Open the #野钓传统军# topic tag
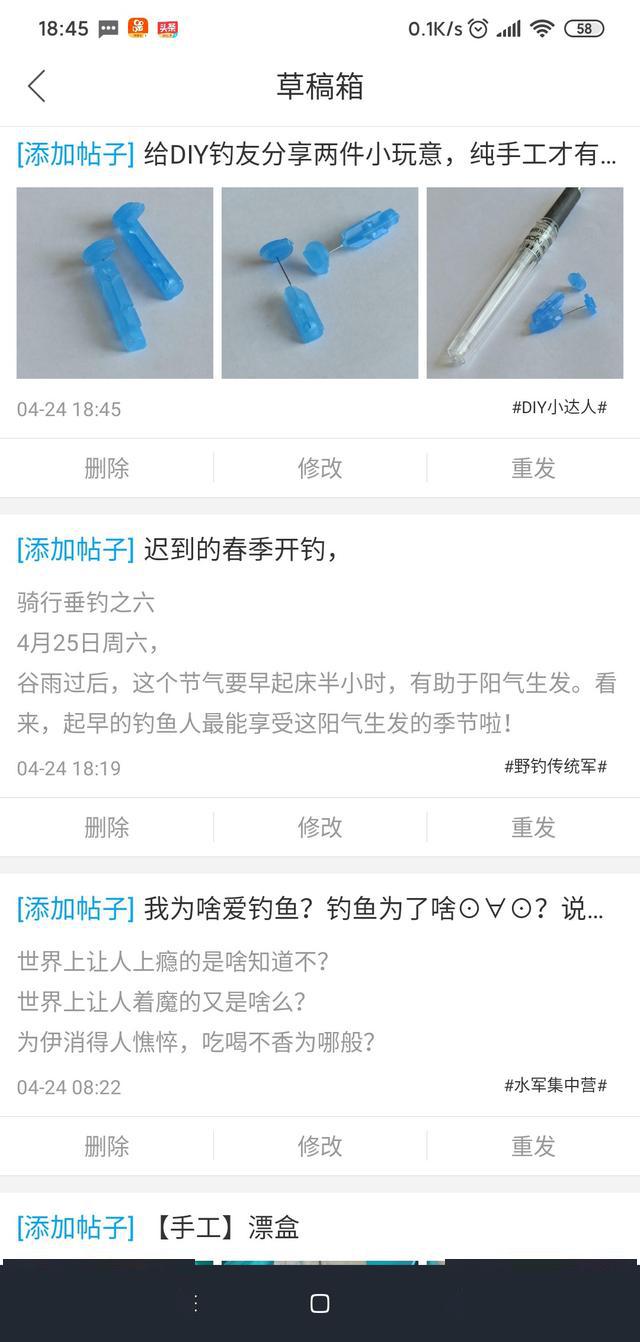640x1342 pixels. (555, 766)
